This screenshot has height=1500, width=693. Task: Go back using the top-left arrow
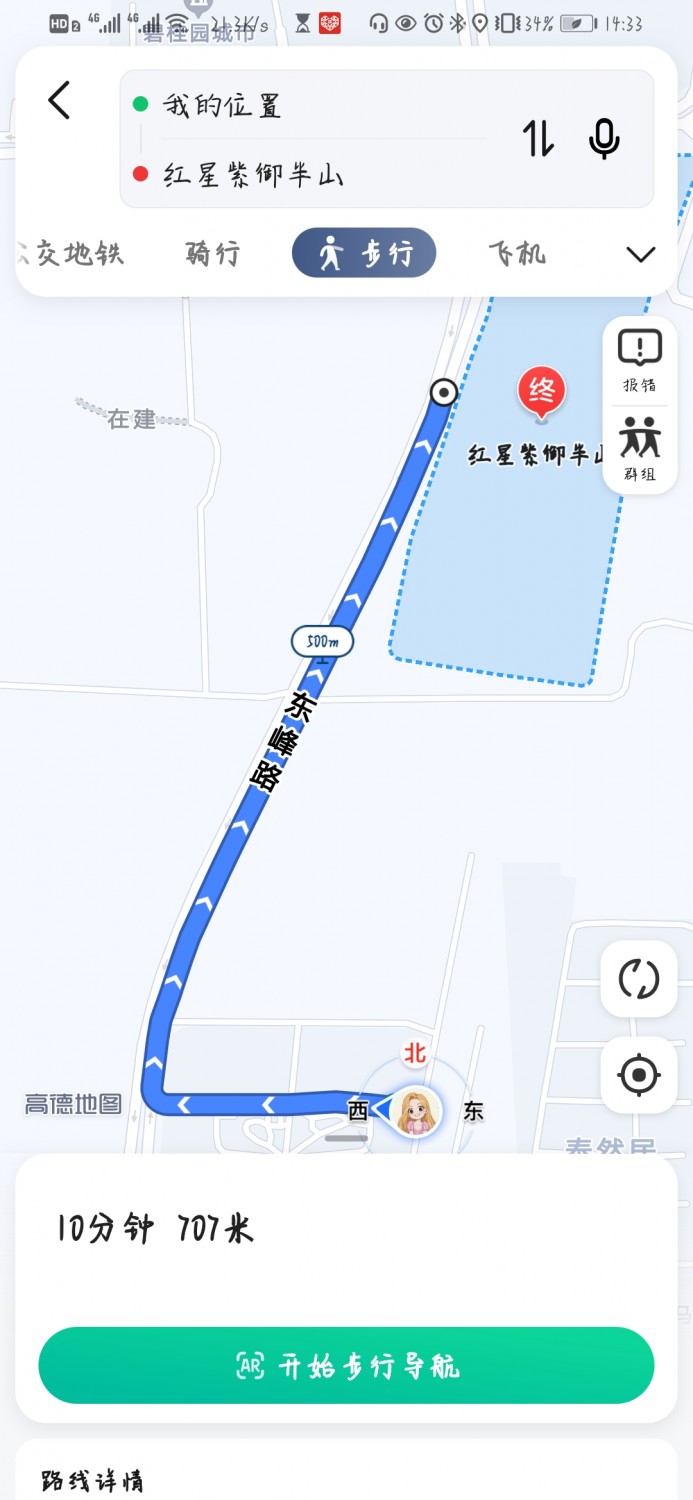click(60, 101)
